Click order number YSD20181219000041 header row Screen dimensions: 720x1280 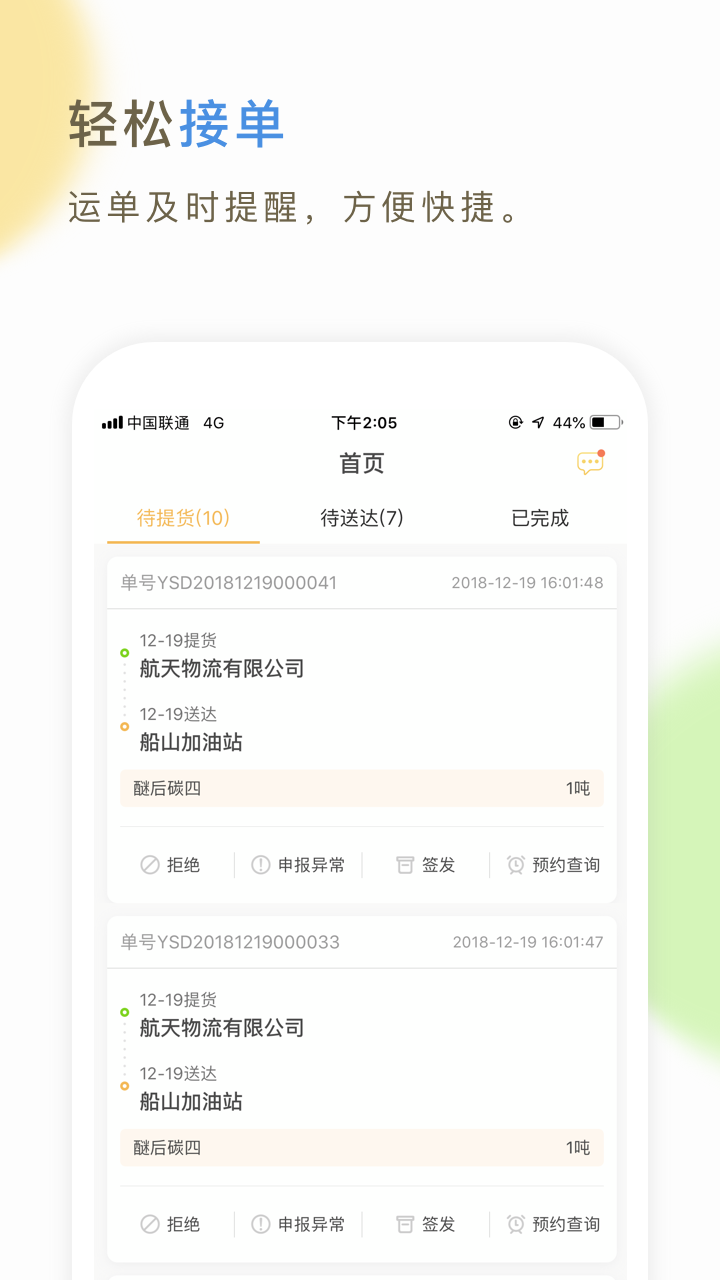point(240,582)
